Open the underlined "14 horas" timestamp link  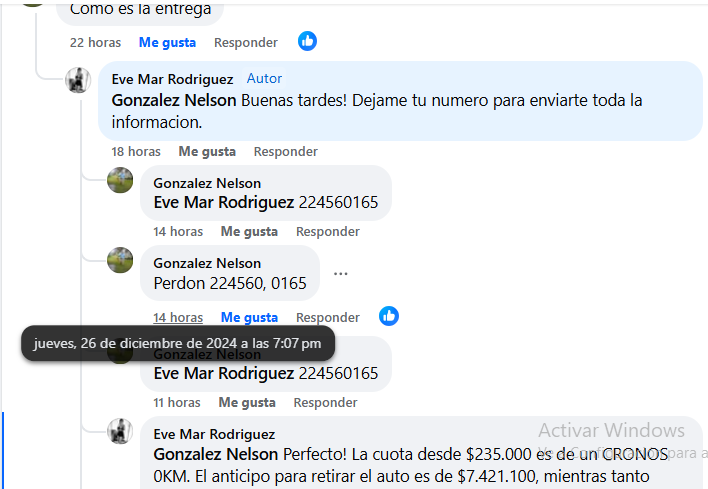[178, 318]
